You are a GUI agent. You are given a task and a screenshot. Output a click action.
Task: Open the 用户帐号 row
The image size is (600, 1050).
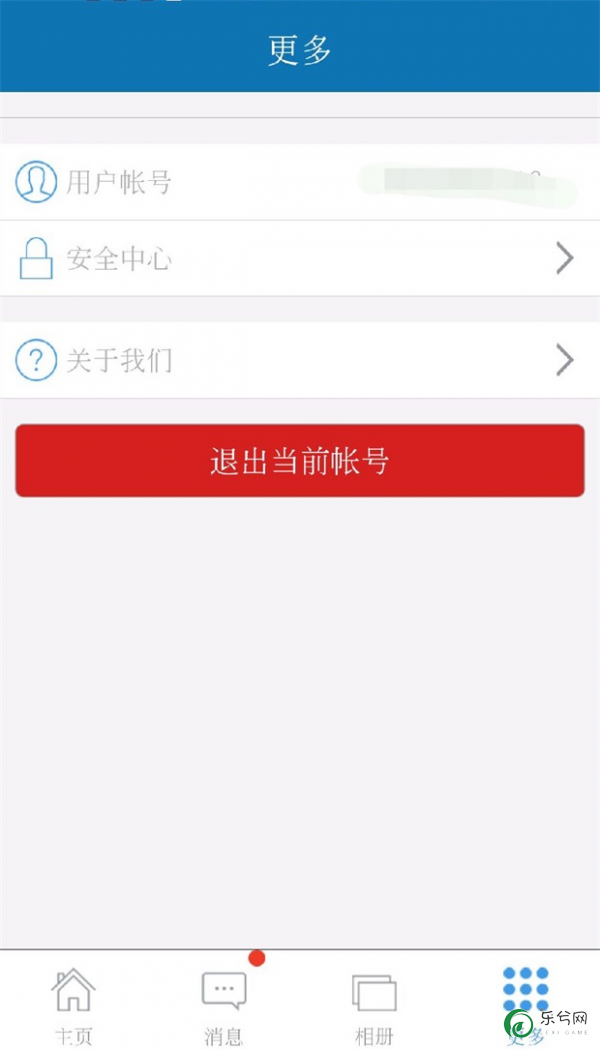tap(300, 182)
